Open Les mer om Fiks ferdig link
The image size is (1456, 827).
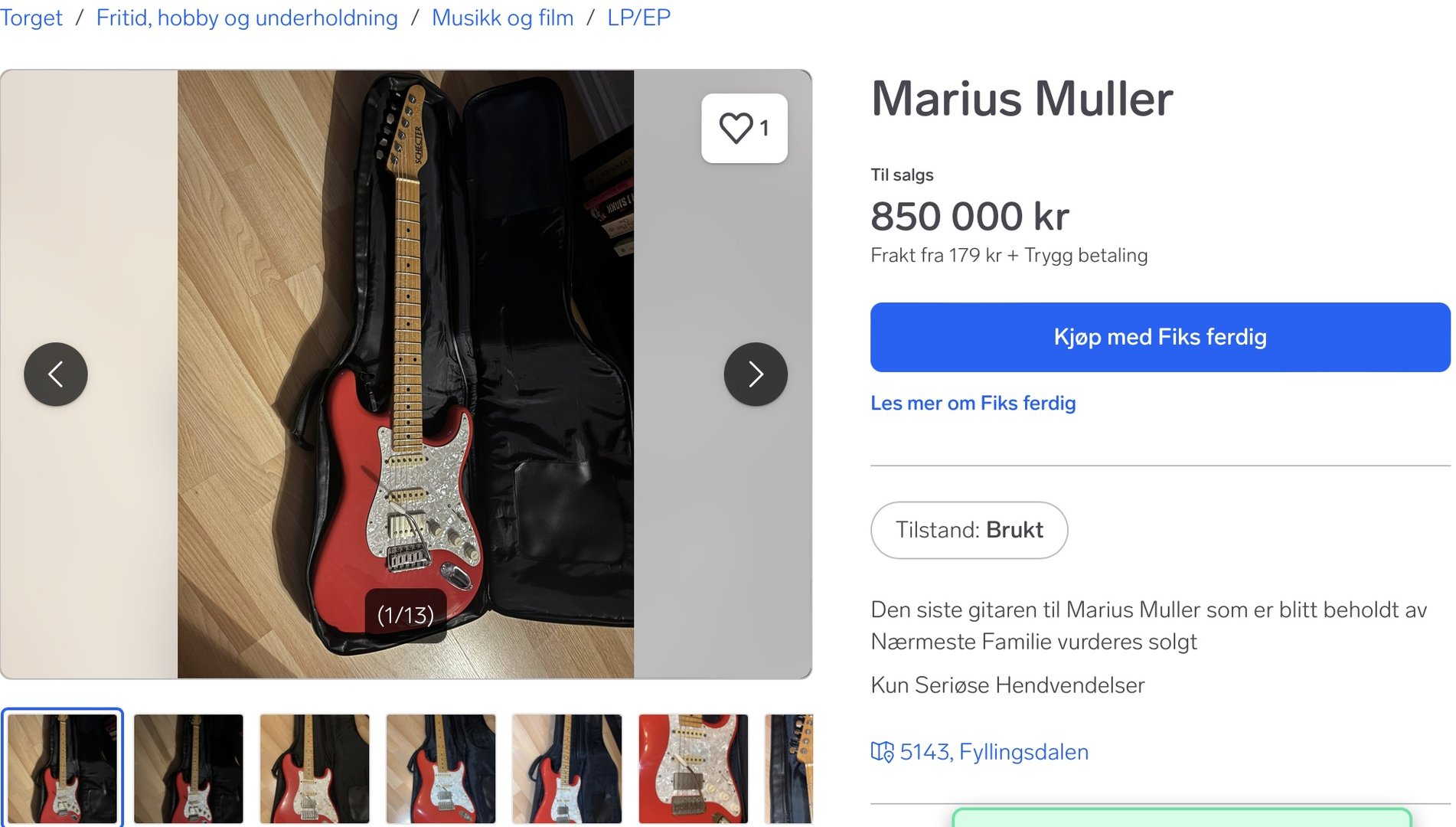972,403
